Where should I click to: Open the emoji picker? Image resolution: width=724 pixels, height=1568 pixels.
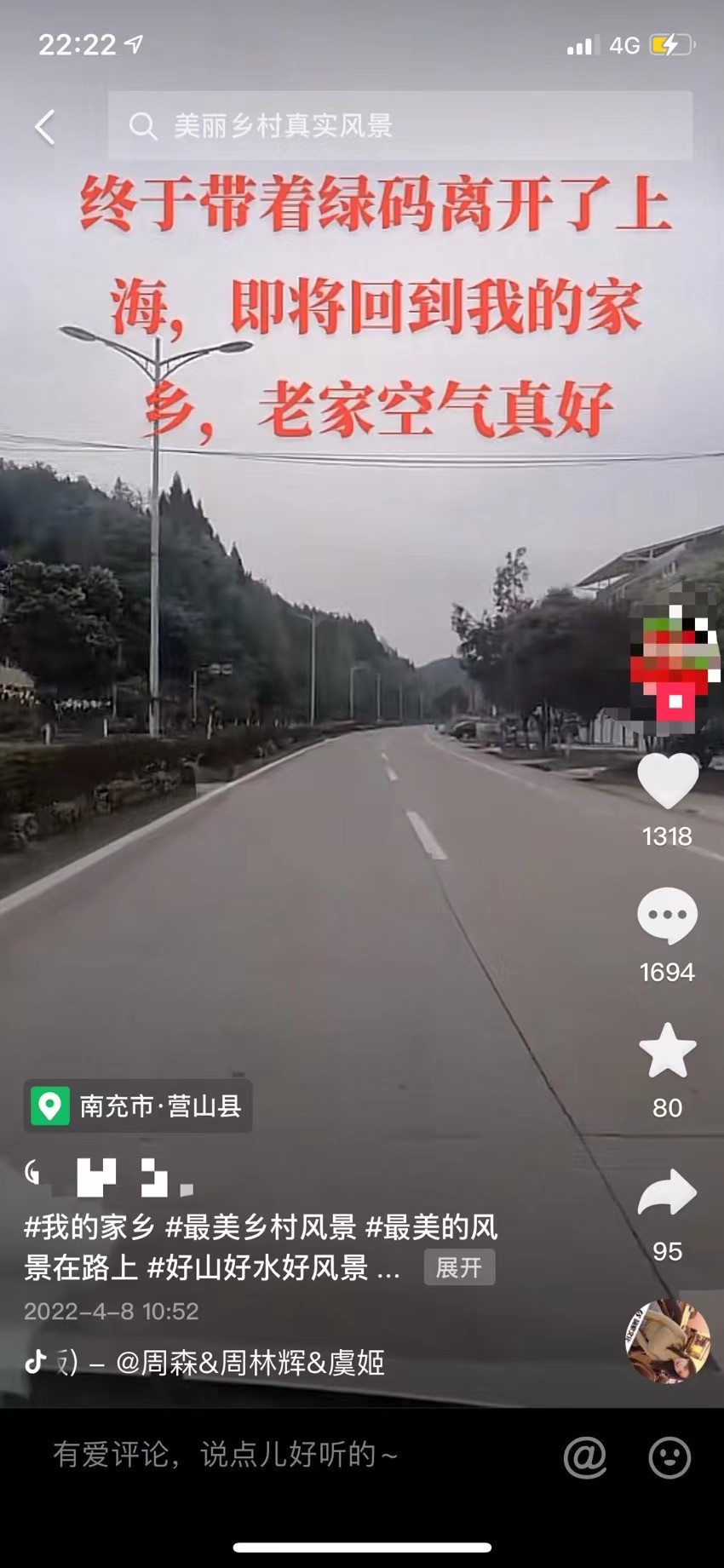pyautogui.click(x=669, y=1457)
